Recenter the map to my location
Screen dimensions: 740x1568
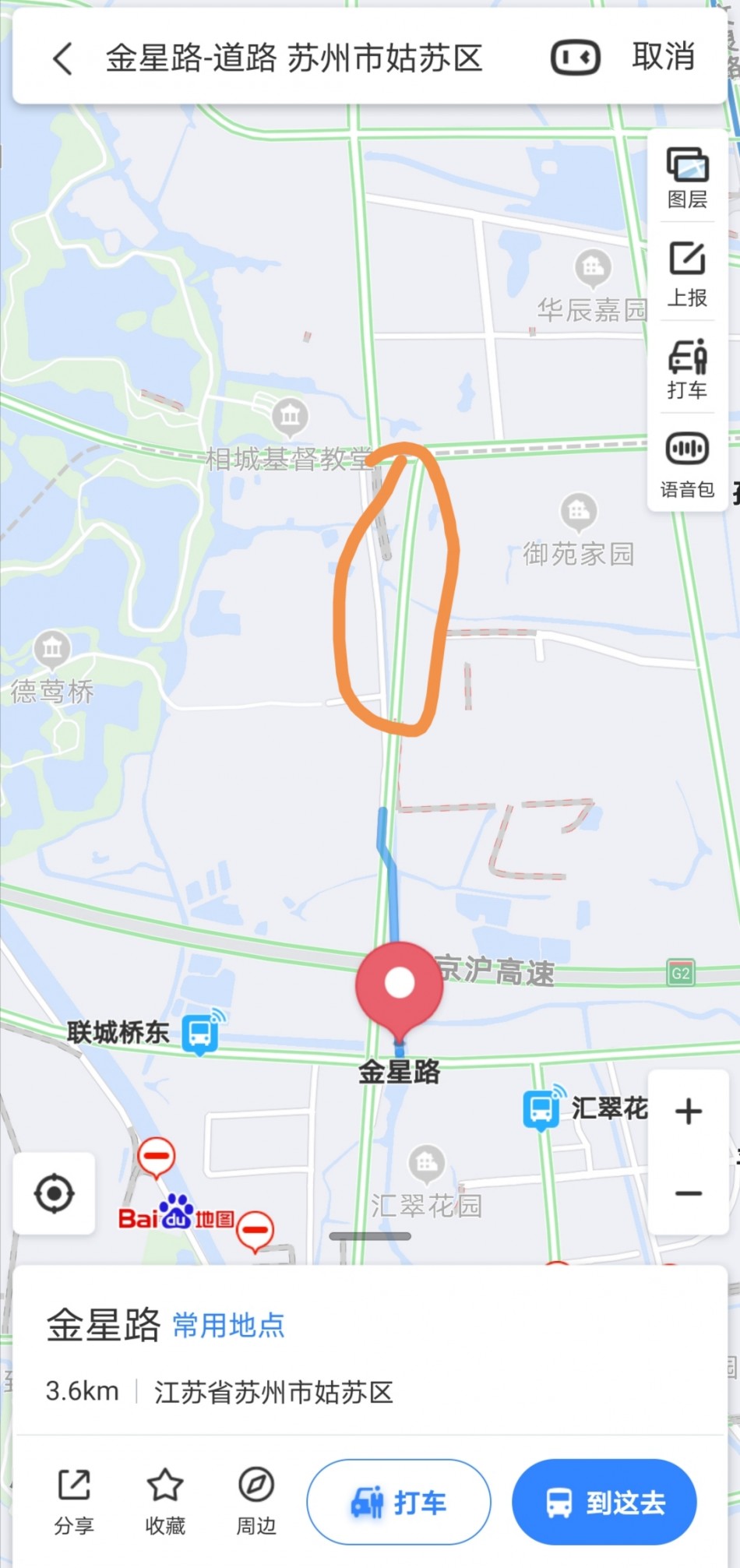55,1193
